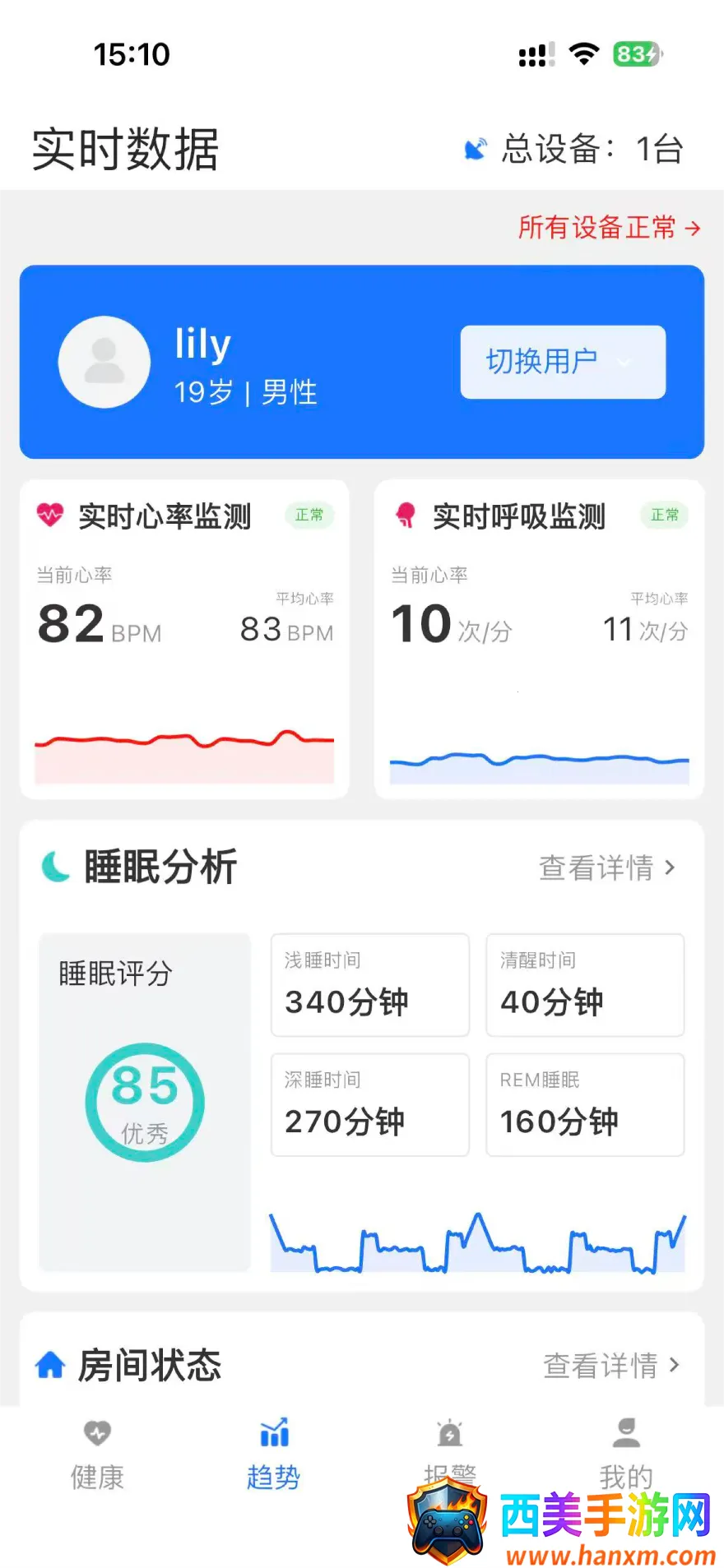Open the 实时心率监测 heart rate card
The image size is (724, 1568).
pos(184,638)
